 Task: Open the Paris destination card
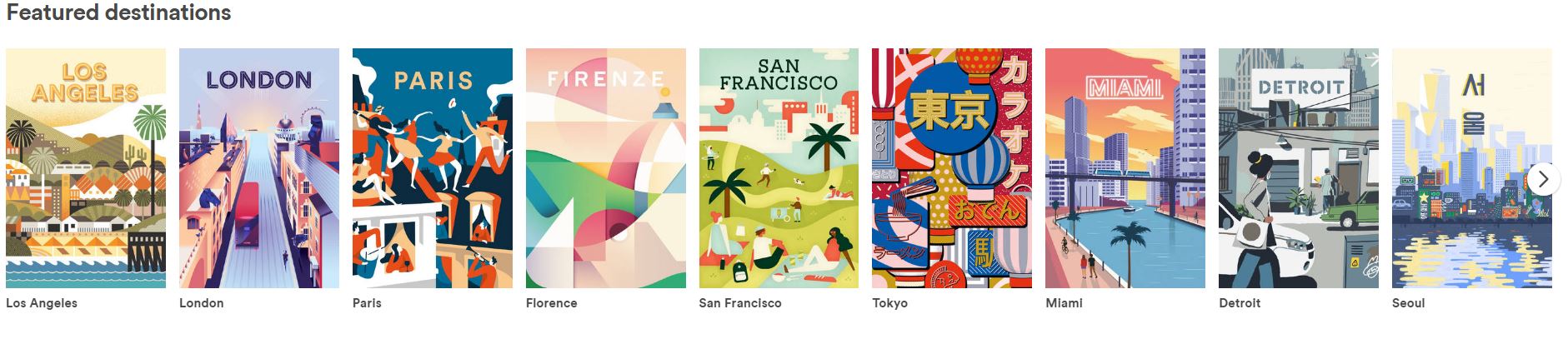pyautogui.click(x=433, y=168)
